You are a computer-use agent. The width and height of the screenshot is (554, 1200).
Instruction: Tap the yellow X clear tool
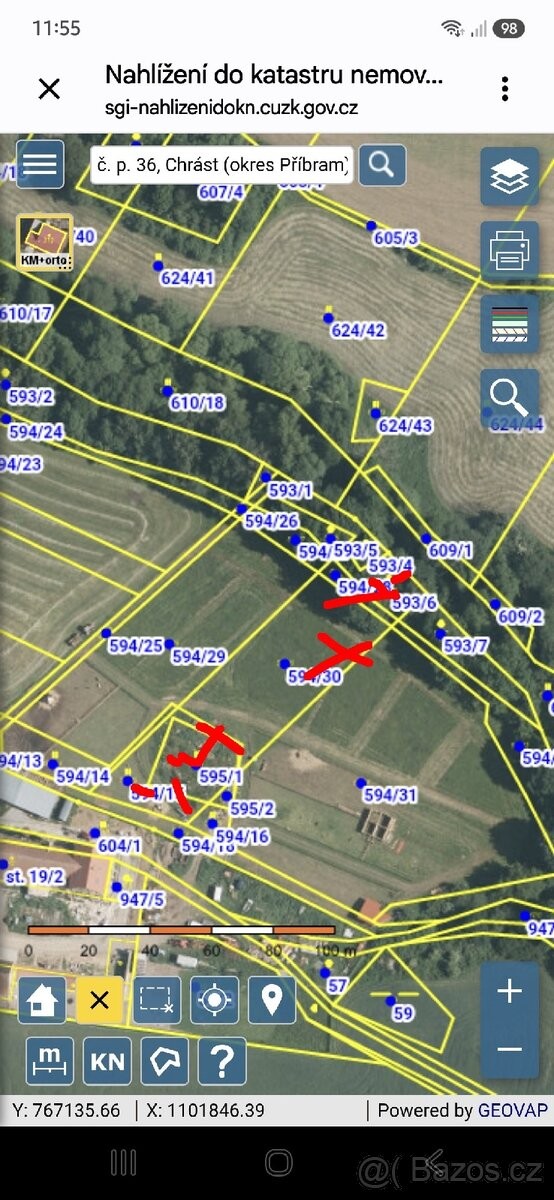[99, 1000]
